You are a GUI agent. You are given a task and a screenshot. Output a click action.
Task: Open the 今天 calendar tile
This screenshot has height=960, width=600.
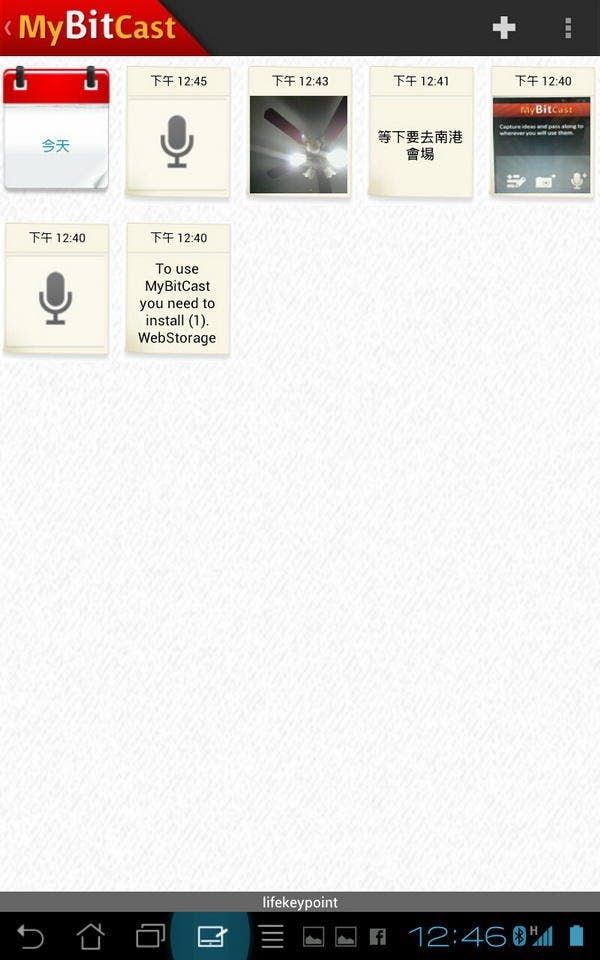[x=56, y=128]
